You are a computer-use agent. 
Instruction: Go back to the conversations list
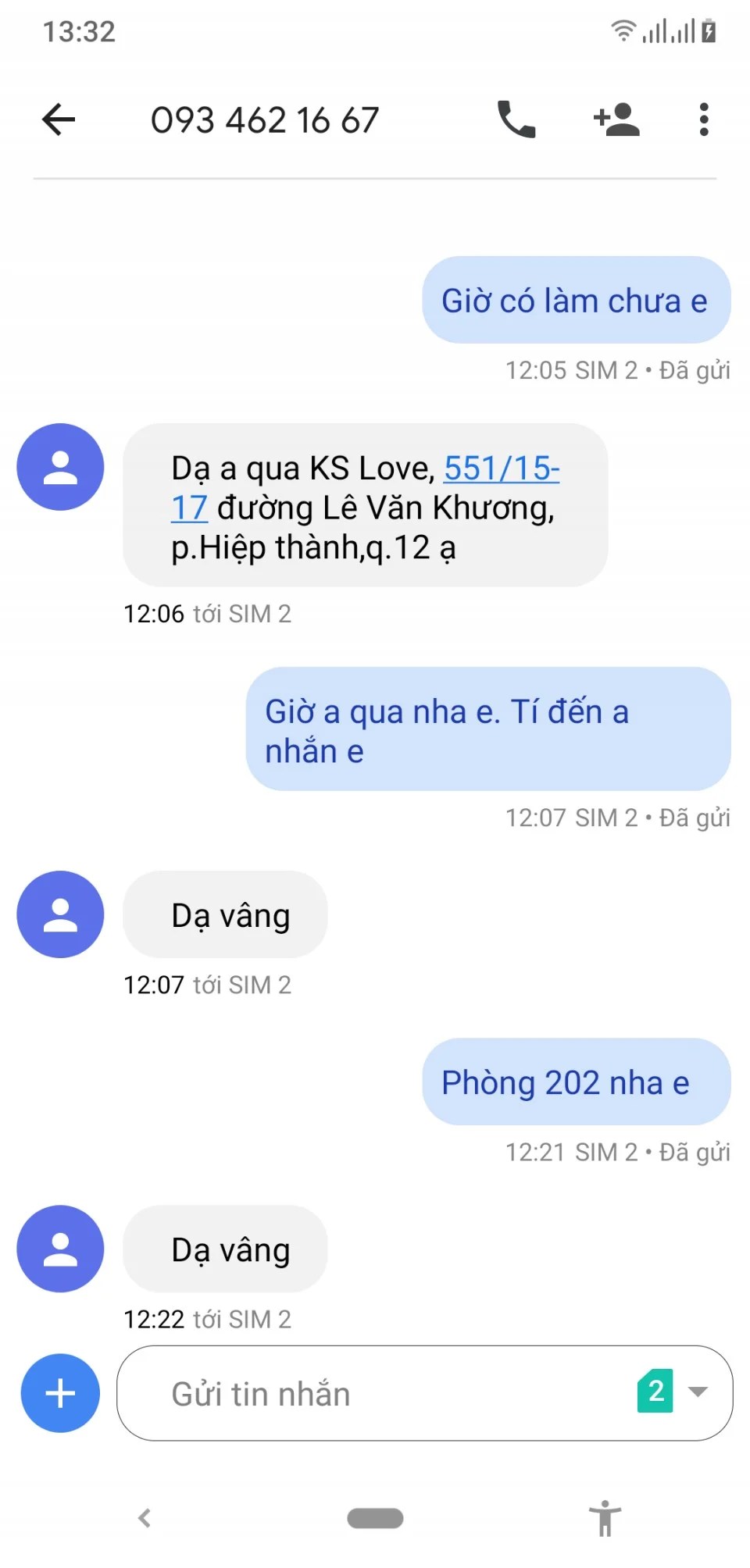59,119
